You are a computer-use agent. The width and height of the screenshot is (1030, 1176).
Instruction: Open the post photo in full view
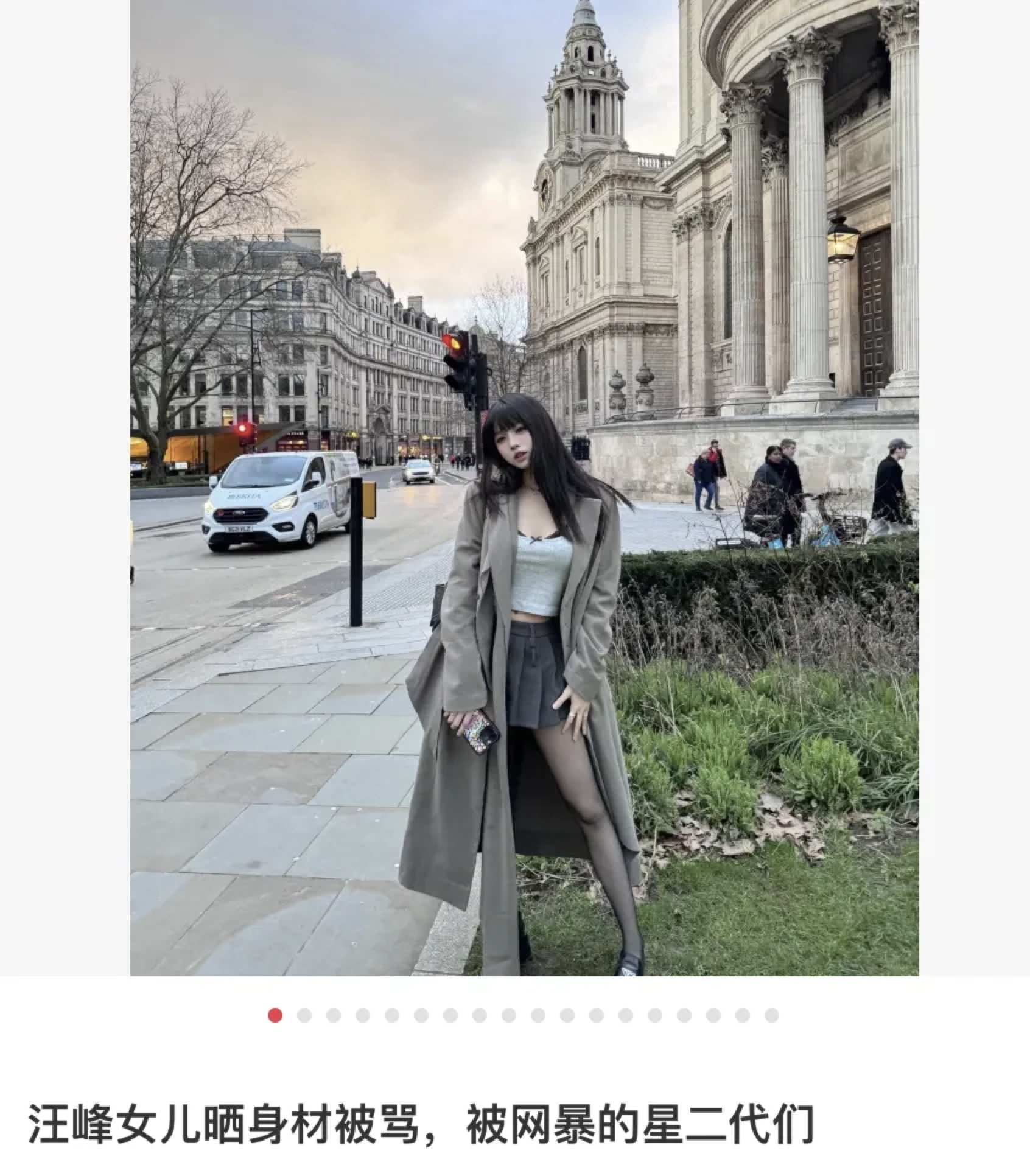(524, 487)
